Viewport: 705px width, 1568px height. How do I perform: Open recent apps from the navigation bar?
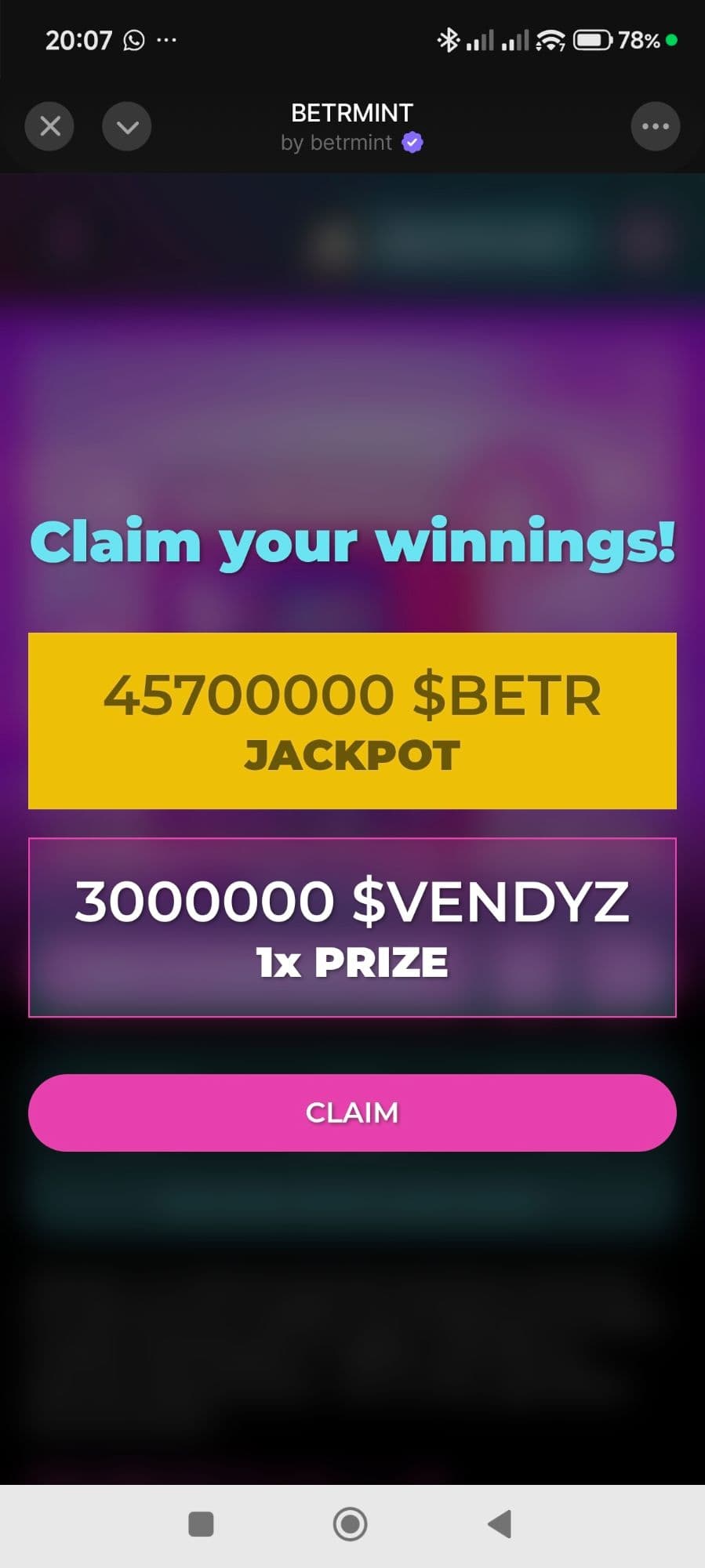tap(202, 1524)
